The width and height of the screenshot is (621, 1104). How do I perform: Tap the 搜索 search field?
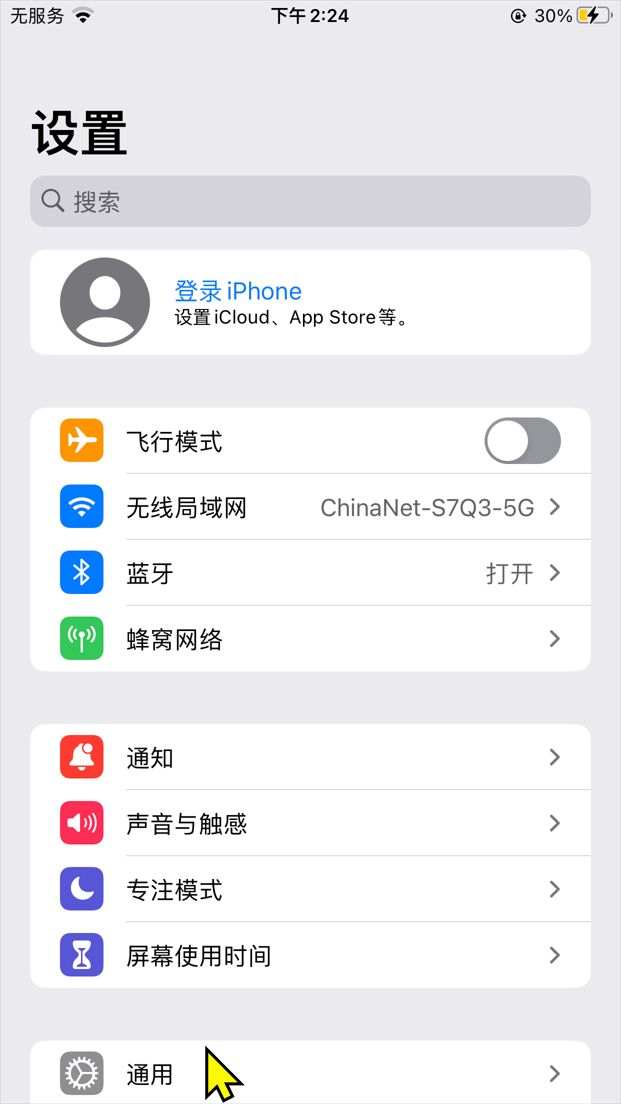point(310,202)
